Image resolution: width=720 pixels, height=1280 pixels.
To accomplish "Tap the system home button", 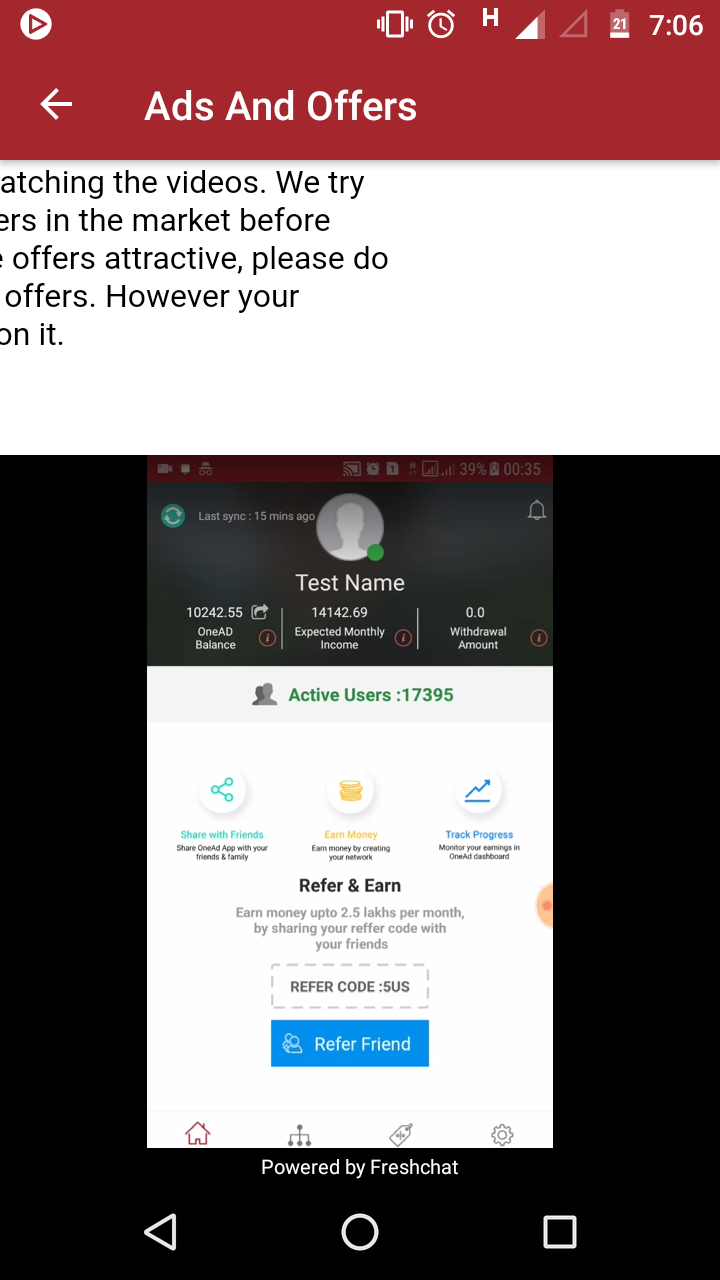I will click(x=360, y=1232).
